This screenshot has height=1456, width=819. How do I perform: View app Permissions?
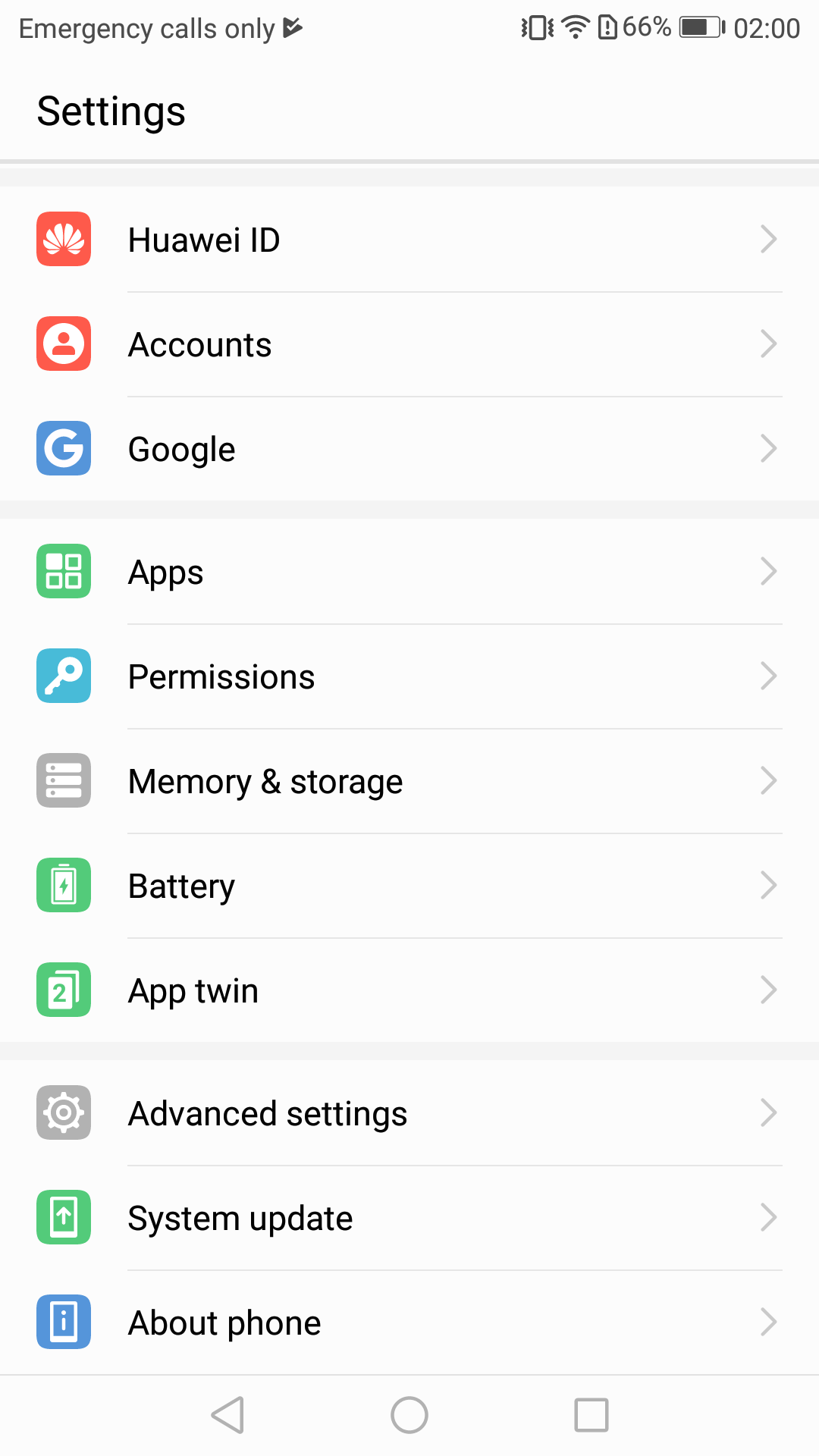pos(409,676)
